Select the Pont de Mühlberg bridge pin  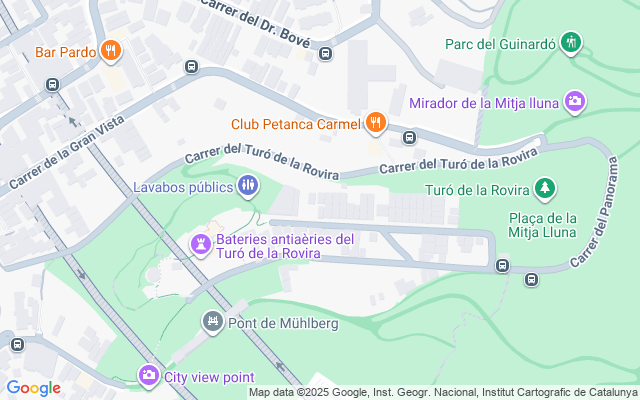point(212,322)
